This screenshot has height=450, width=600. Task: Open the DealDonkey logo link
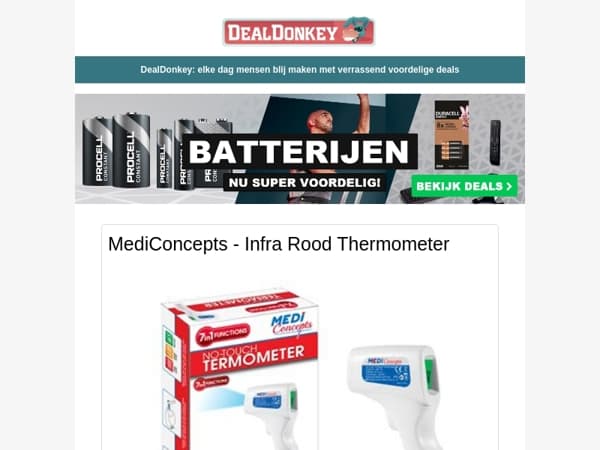[299, 31]
